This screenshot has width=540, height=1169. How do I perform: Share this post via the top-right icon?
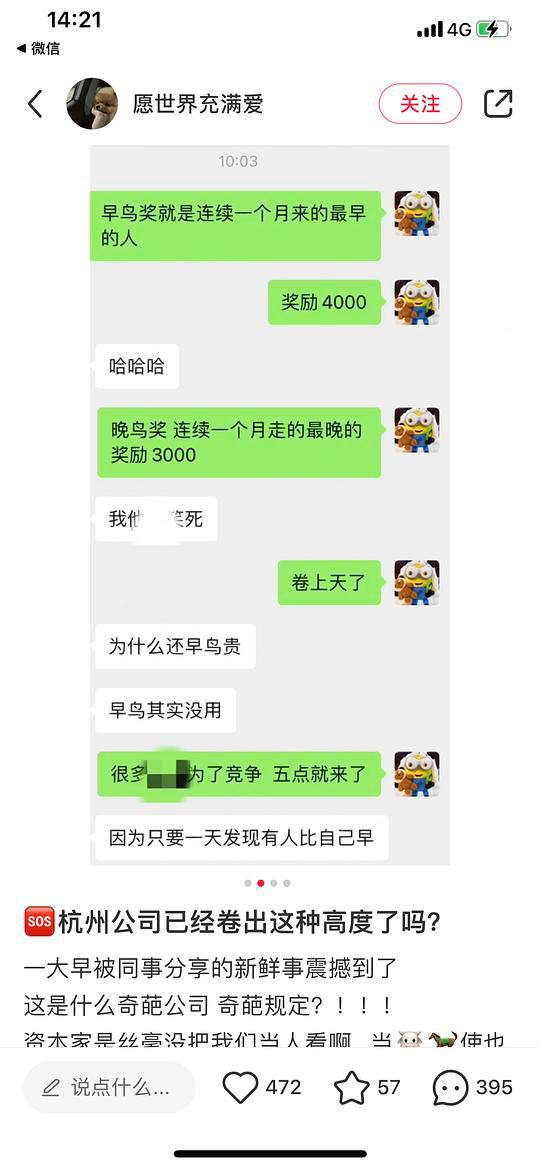[x=498, y=104]
